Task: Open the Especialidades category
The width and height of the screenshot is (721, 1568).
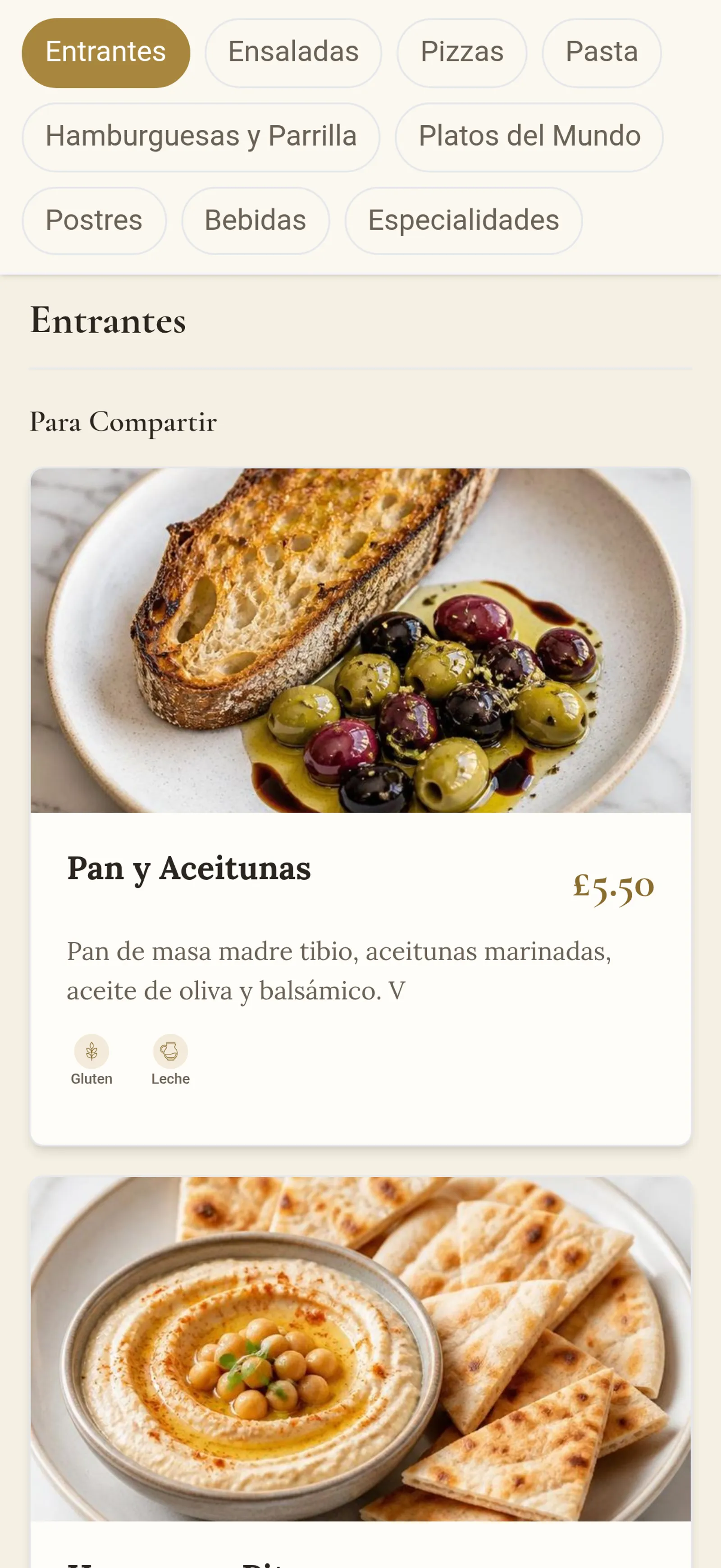Action: coord(464,221)
